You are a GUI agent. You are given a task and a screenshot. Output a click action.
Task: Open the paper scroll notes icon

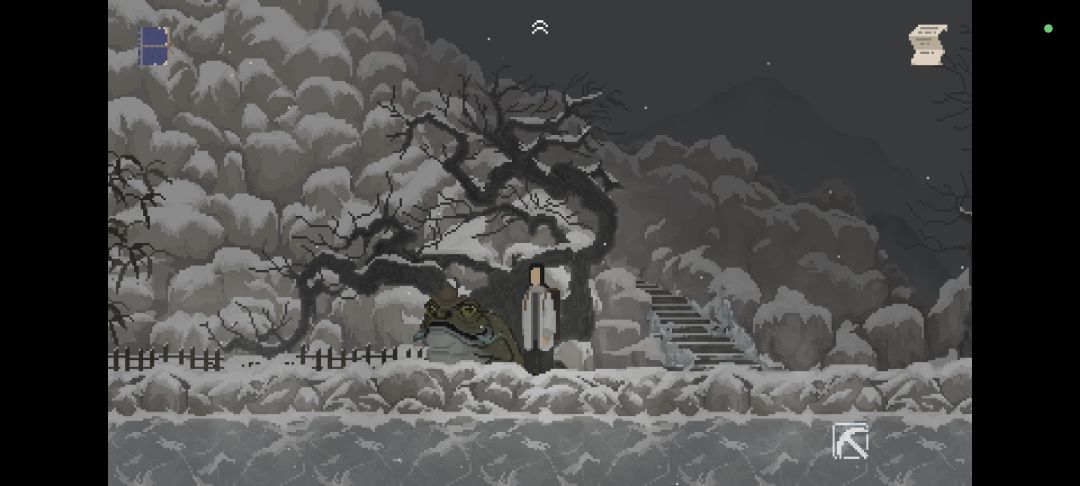point(928,45)
